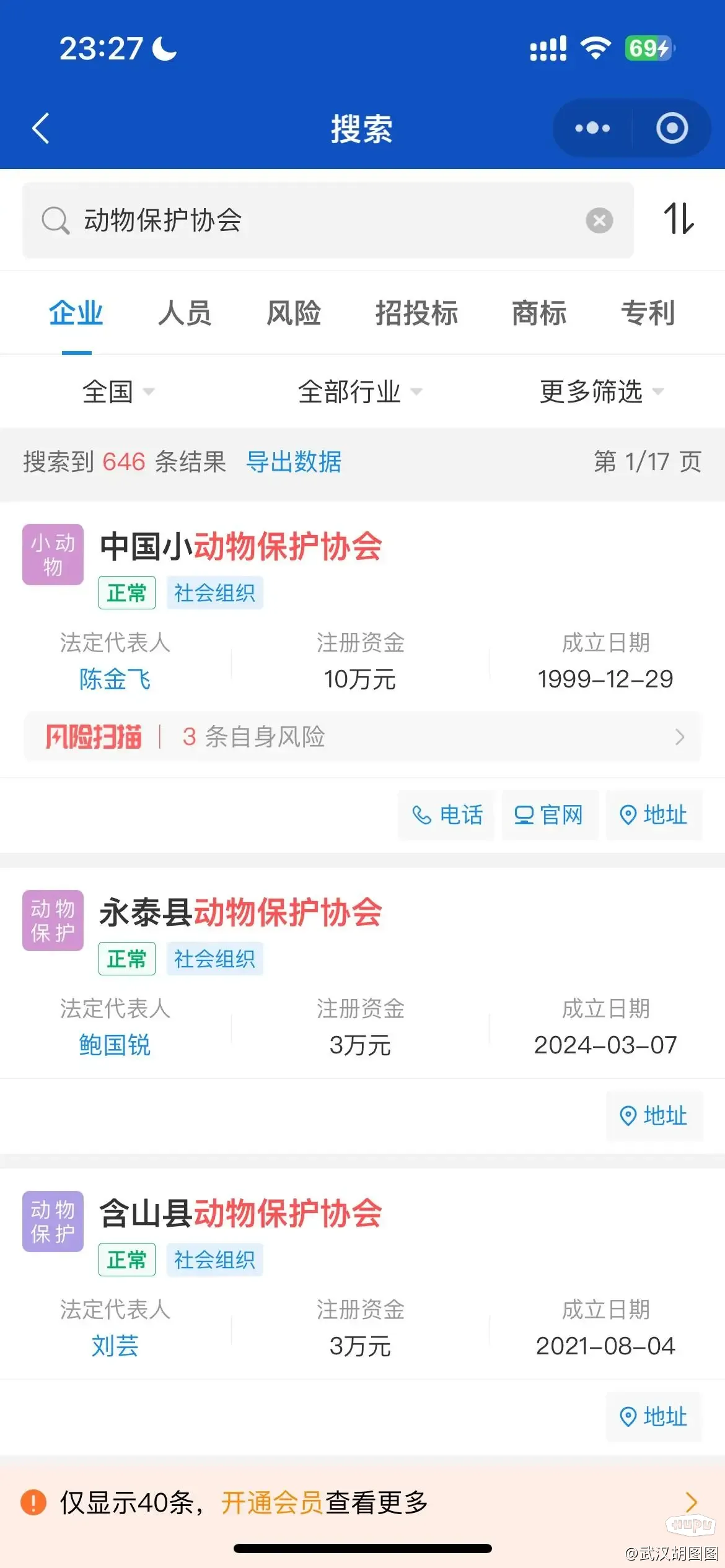This screenshot has height=1568, width=725.
Task: Close the mini program via circle icon
Action: point(672,128)
